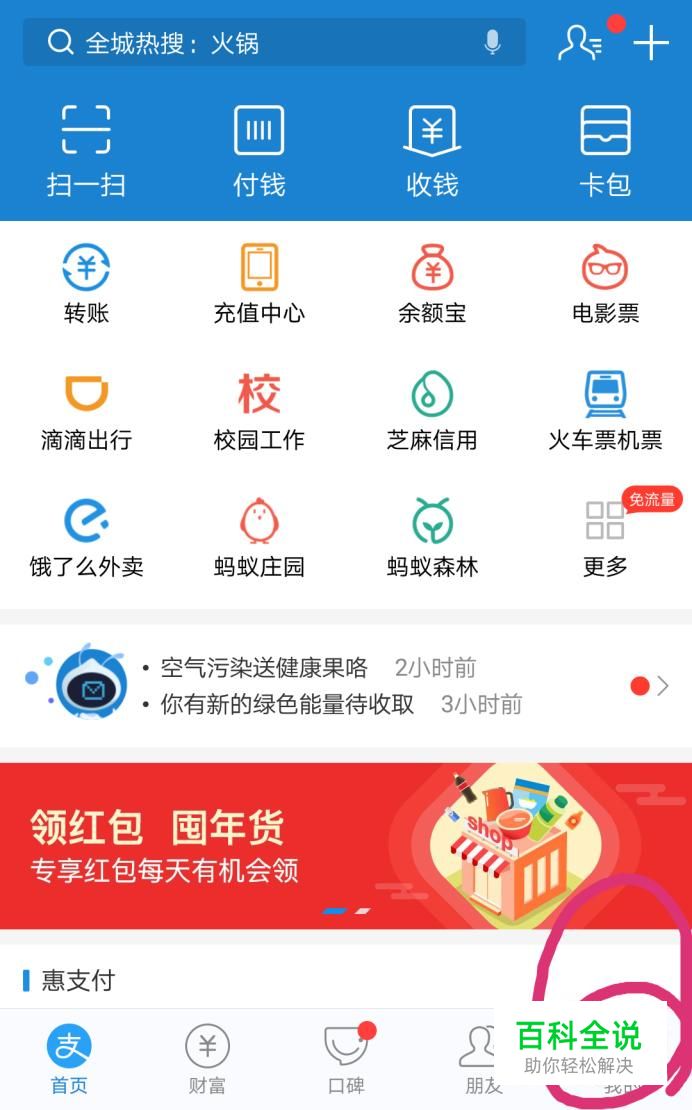Image resolution: width=692 pixels, height=1110 pixels.
Task: Open 电影票 movie tickets
Action: [x=605, y=285]
